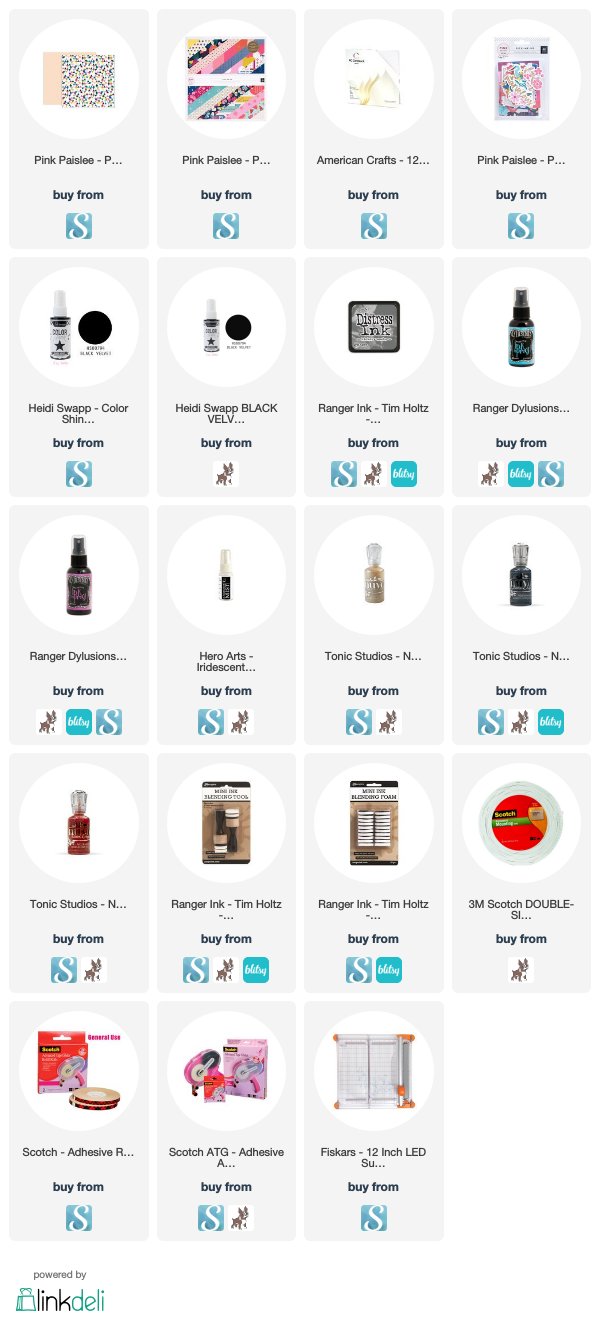Open the Fiskars 12 Inch LED trimmer card
The image size is (600, 1321).
coord(373,1121)
